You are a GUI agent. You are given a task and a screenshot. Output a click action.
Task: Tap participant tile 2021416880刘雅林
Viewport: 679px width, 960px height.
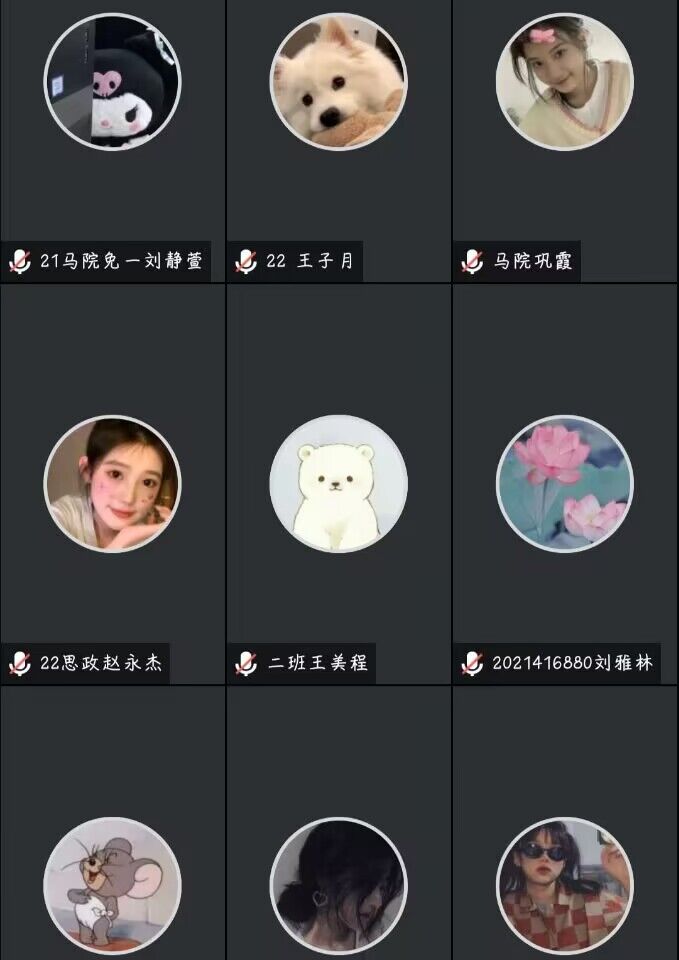[565, 484]
